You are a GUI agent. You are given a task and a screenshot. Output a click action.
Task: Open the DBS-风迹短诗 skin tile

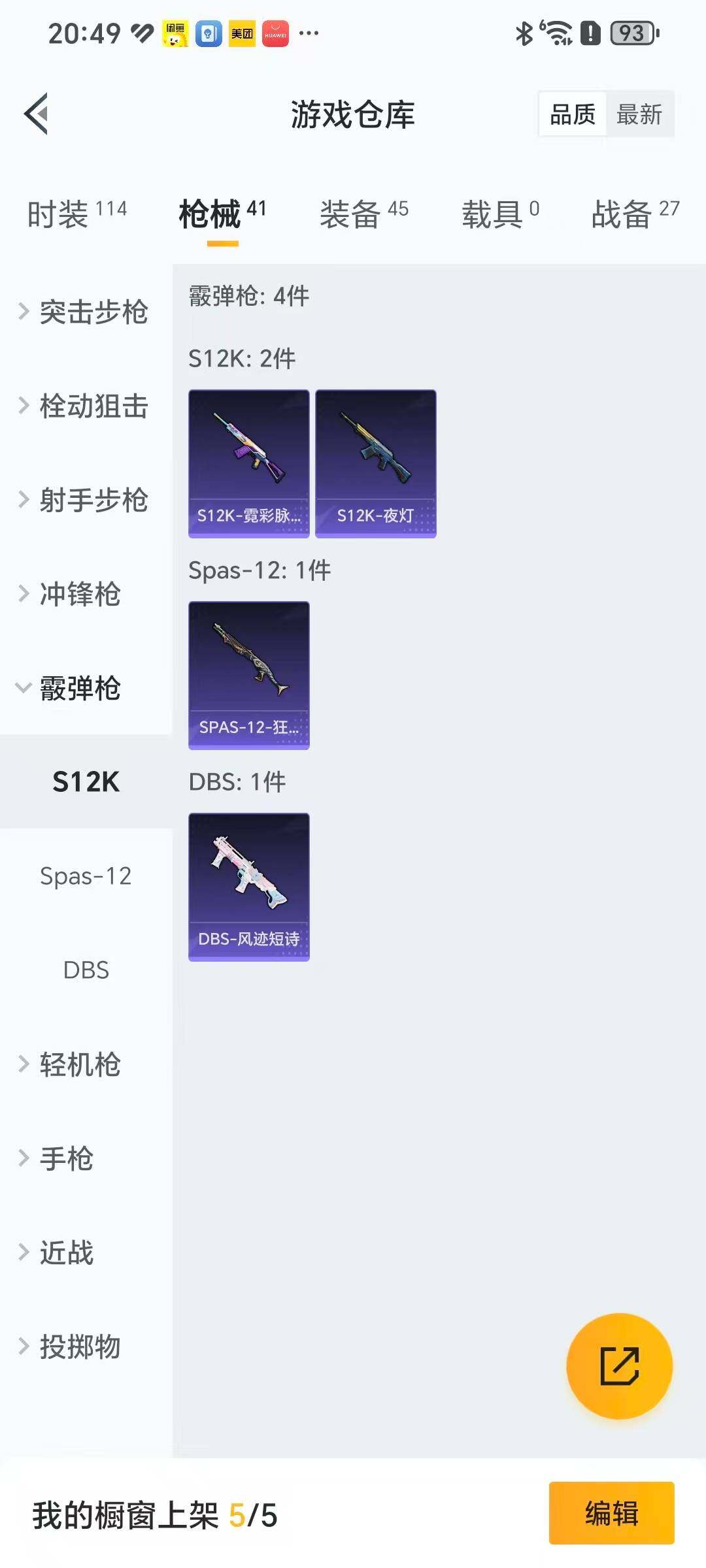click(x=248, y=887)
